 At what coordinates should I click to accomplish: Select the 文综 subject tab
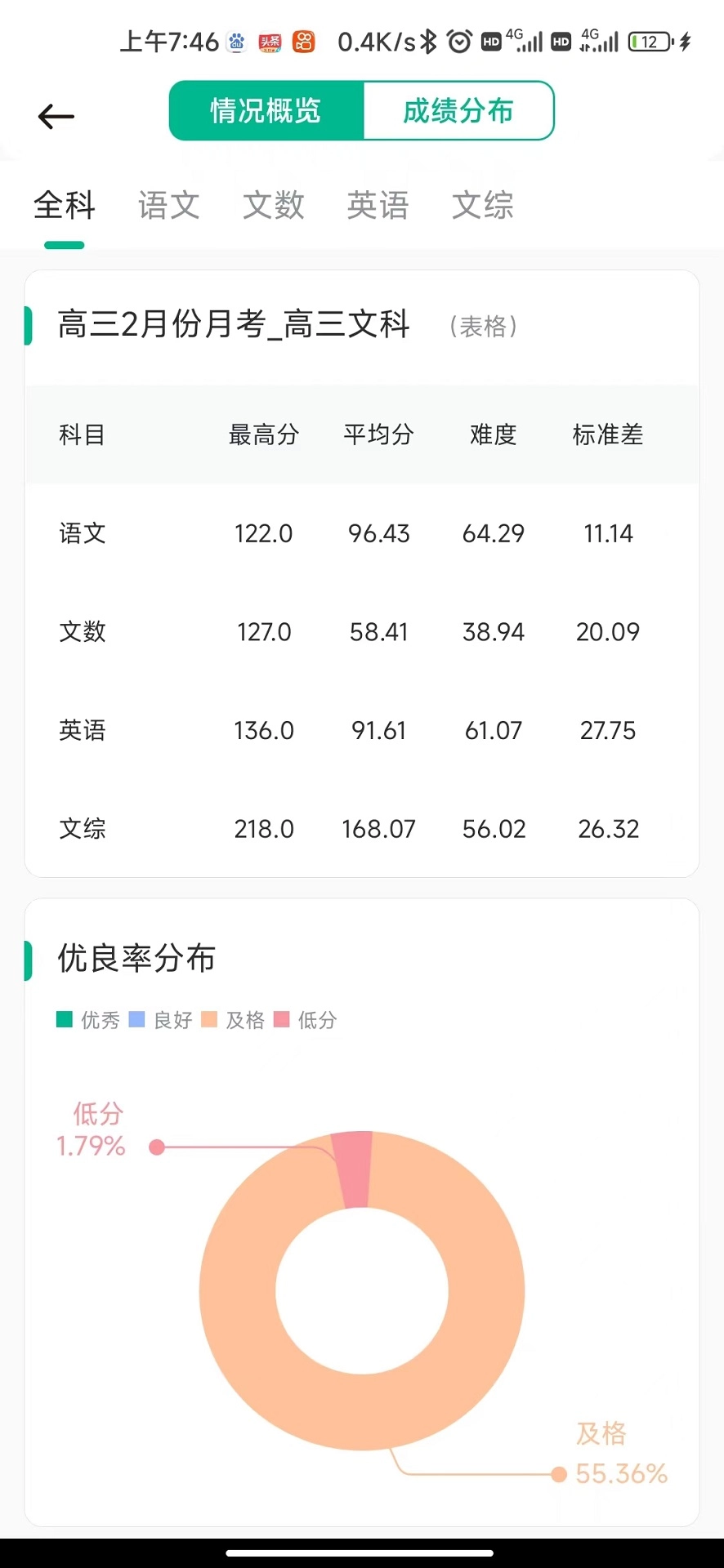click(482, 206)
